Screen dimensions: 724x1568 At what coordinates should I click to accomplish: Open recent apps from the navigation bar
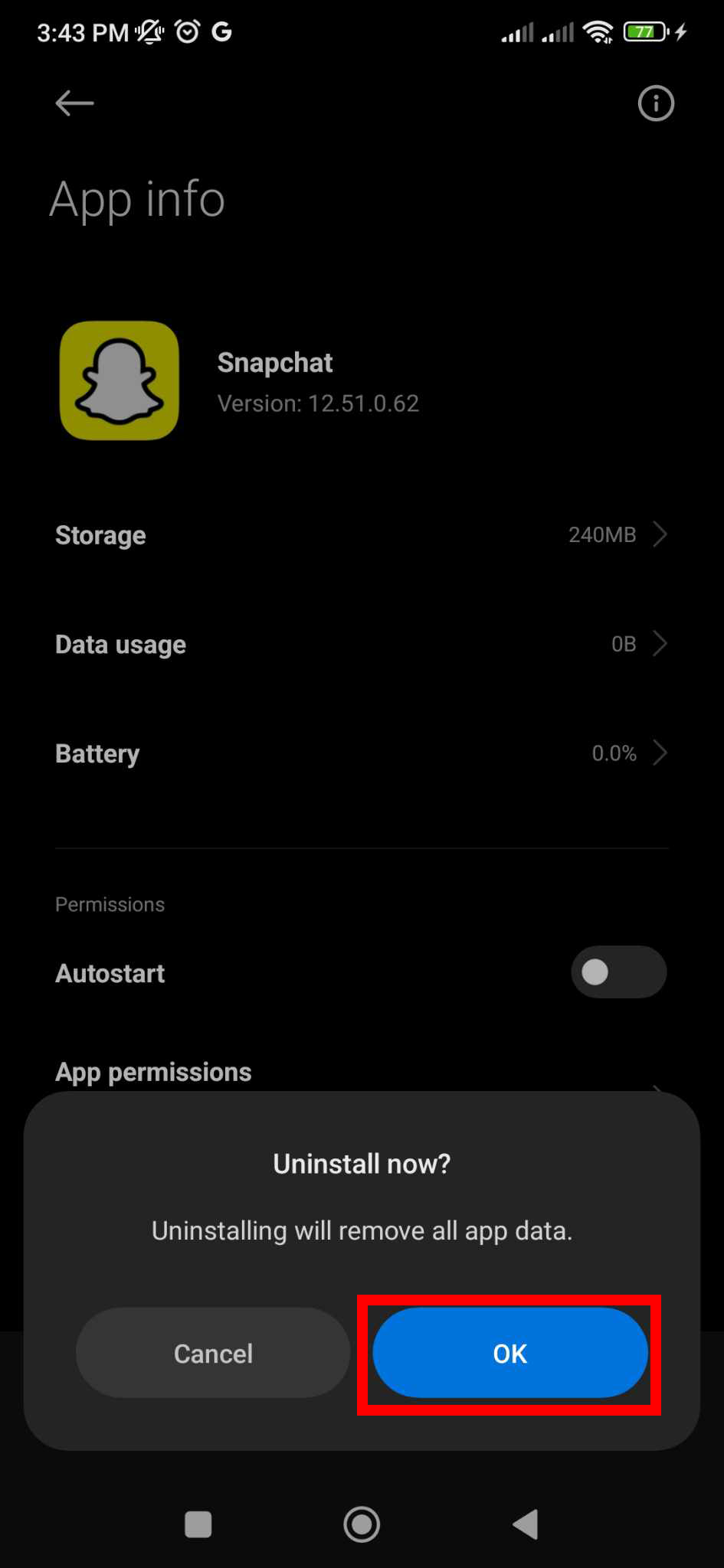pos(198,1524)
